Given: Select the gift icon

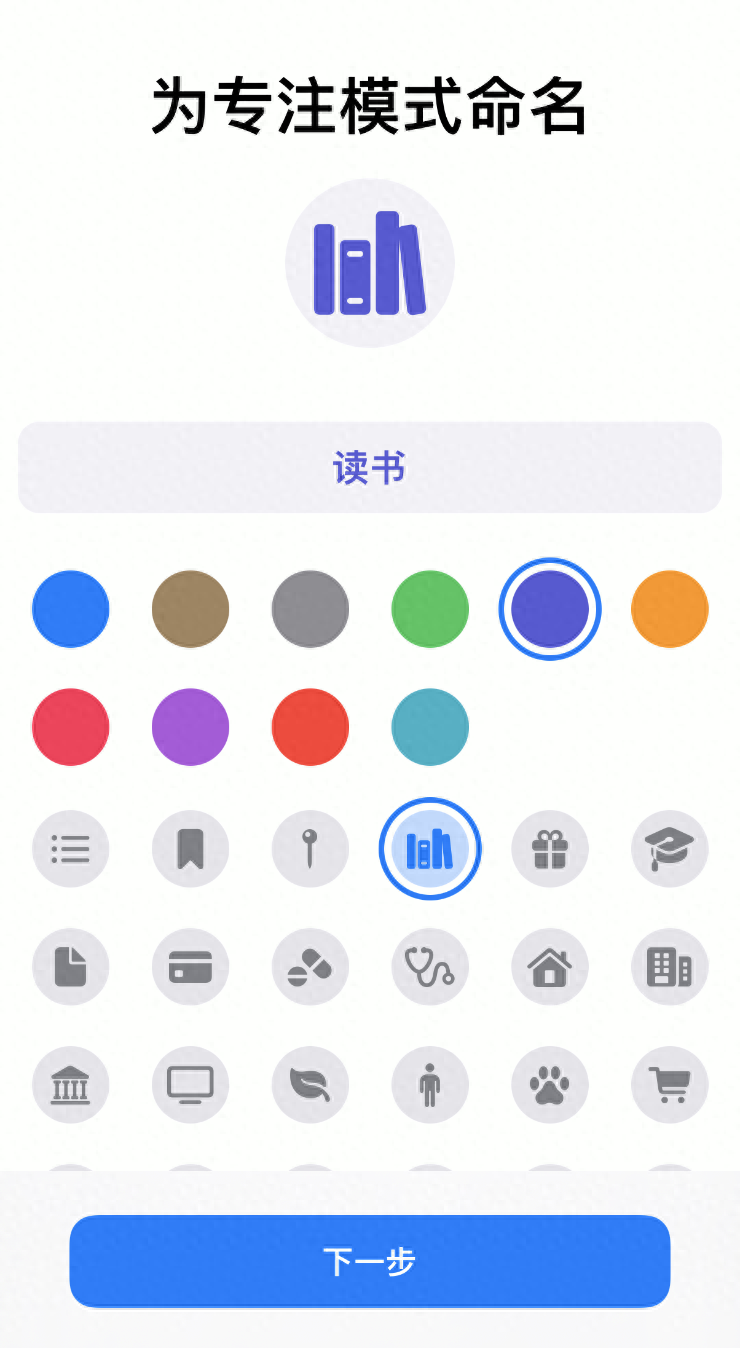Looking at the screenshot, I should coord(550,848).
